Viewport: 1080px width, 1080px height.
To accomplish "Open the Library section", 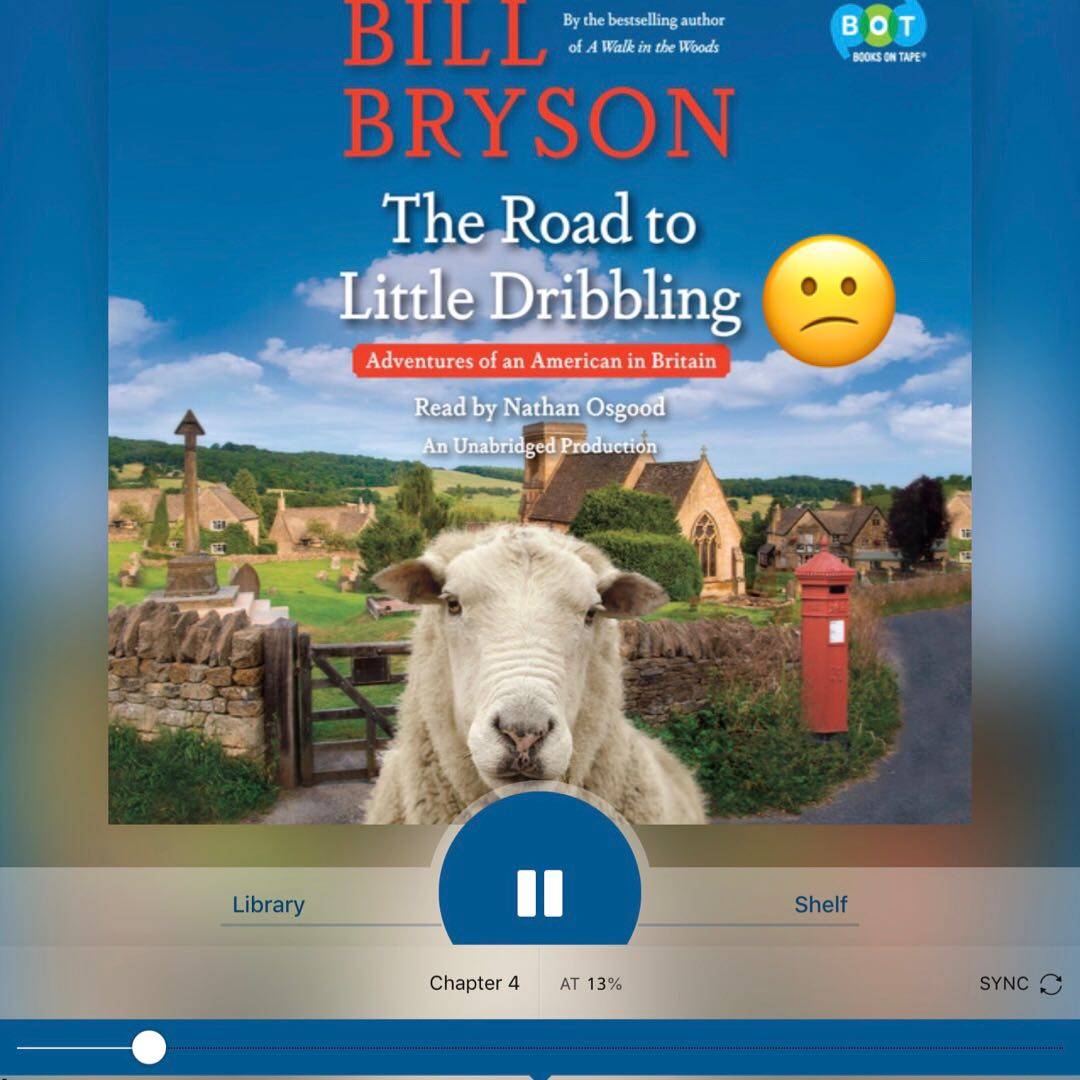I will pos(268,905).
